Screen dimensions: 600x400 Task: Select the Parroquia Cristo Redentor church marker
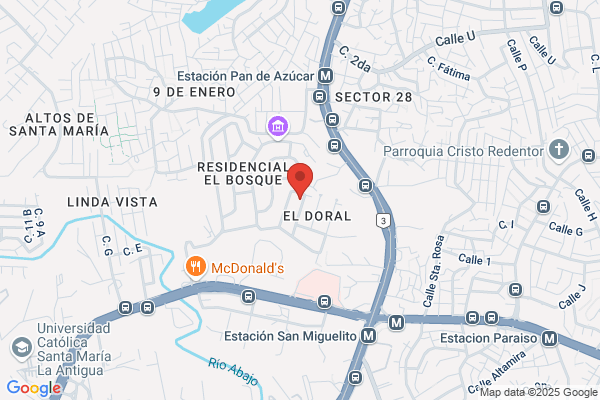559,151
